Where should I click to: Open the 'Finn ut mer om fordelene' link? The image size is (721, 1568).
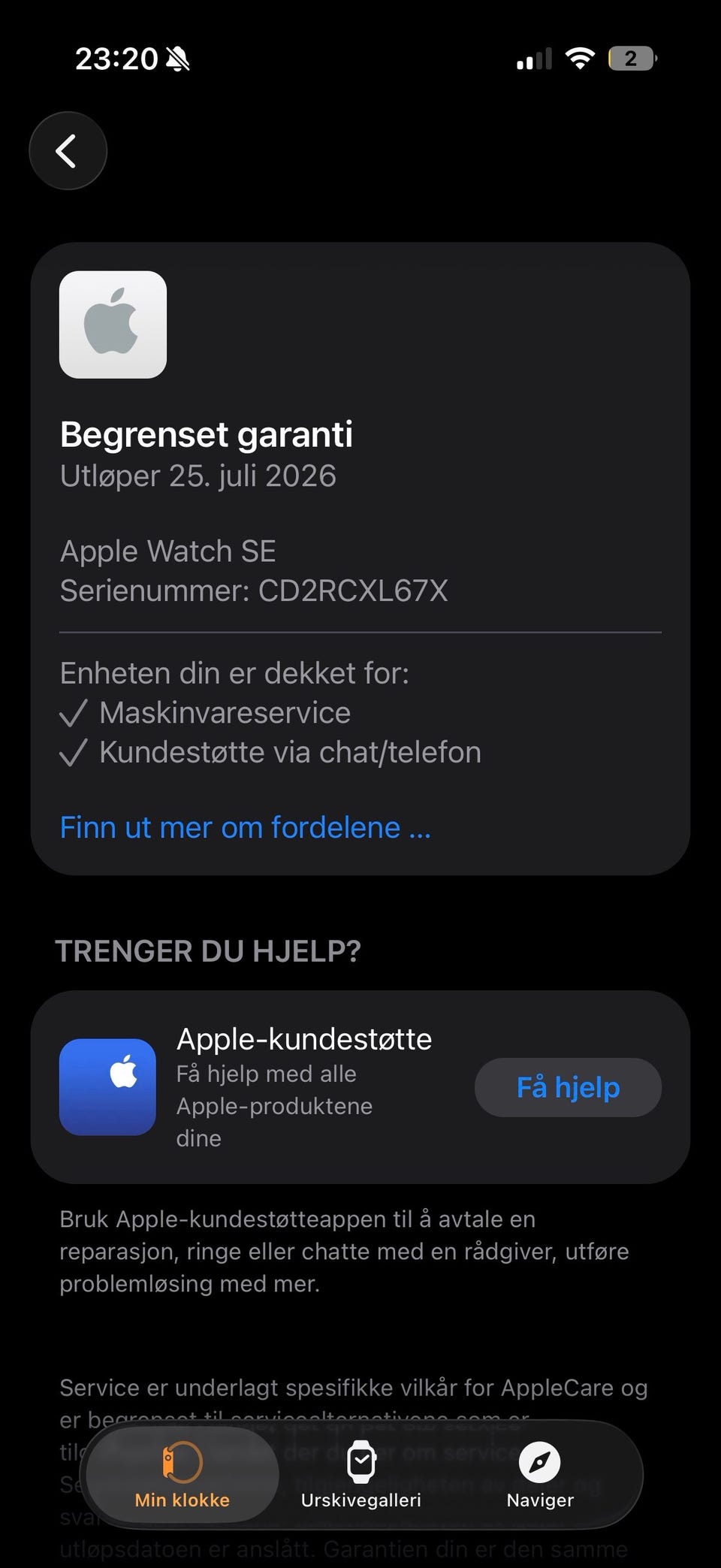click(246, 827)
